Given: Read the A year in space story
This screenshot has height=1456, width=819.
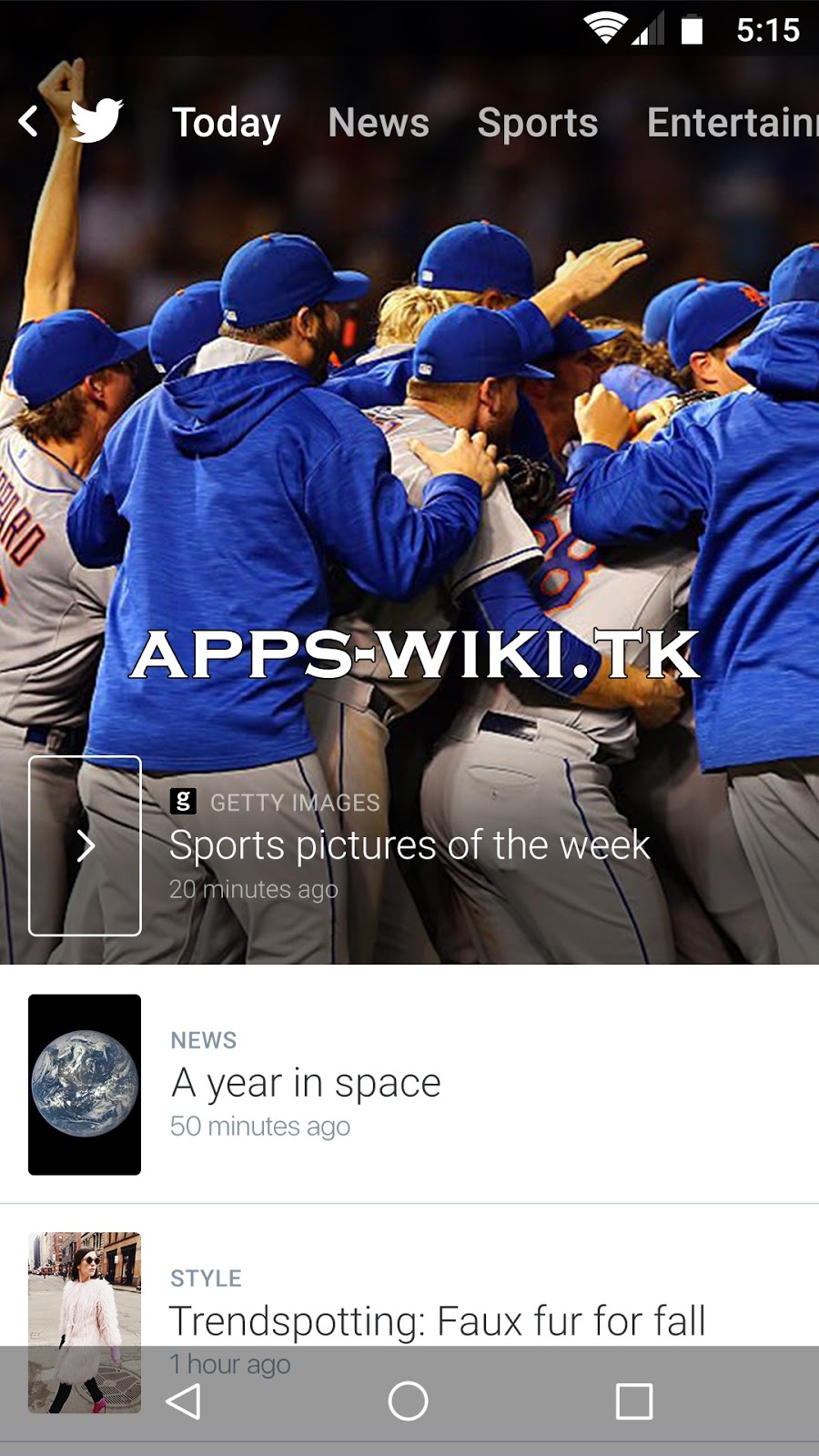Looking at the screenshot, I should [x=306, y=1084].
